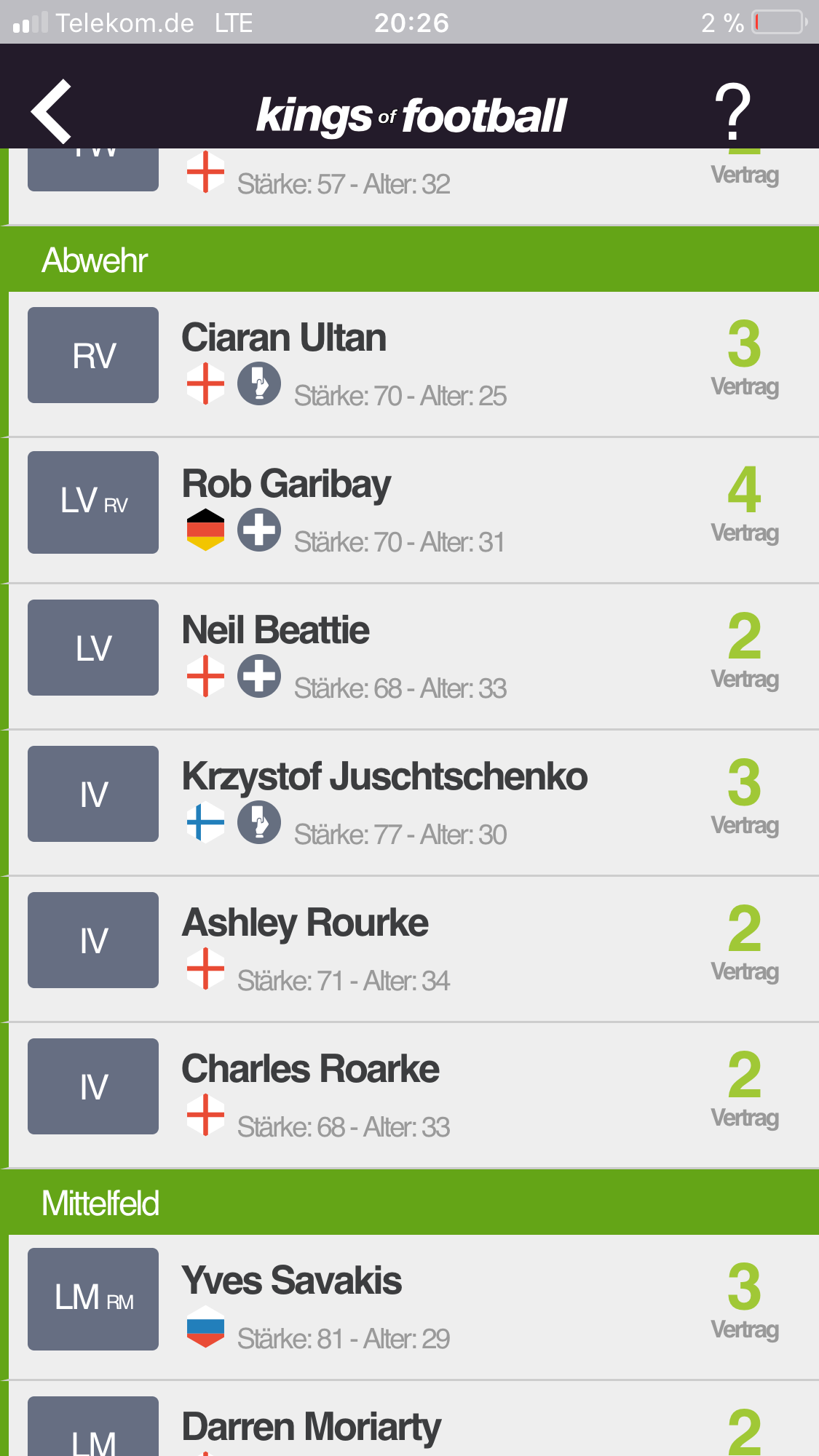View Neil Beattie's details
This screenshot has width=819, height=1456.
(x=275, y=631)
